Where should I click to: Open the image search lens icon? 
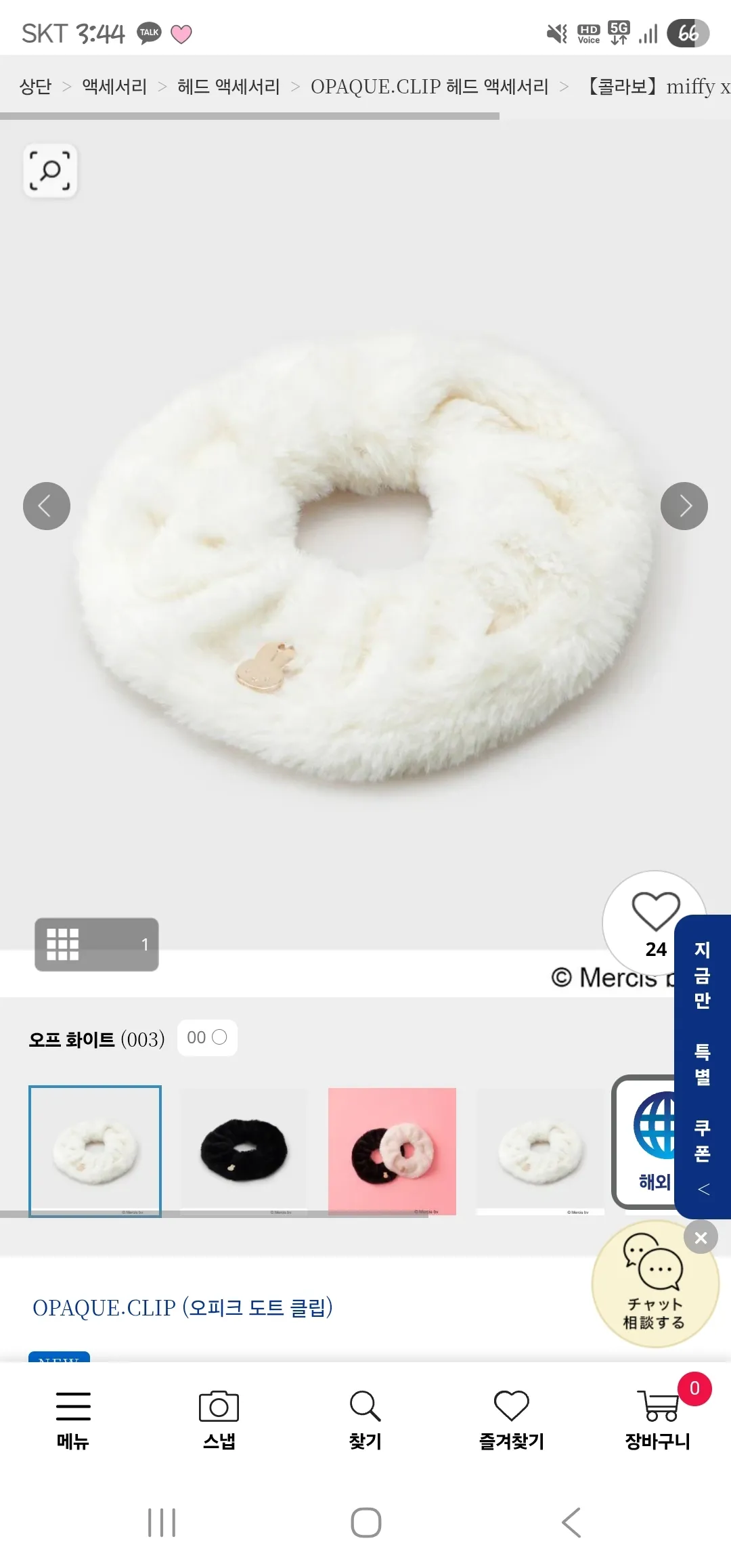[51, 171]
